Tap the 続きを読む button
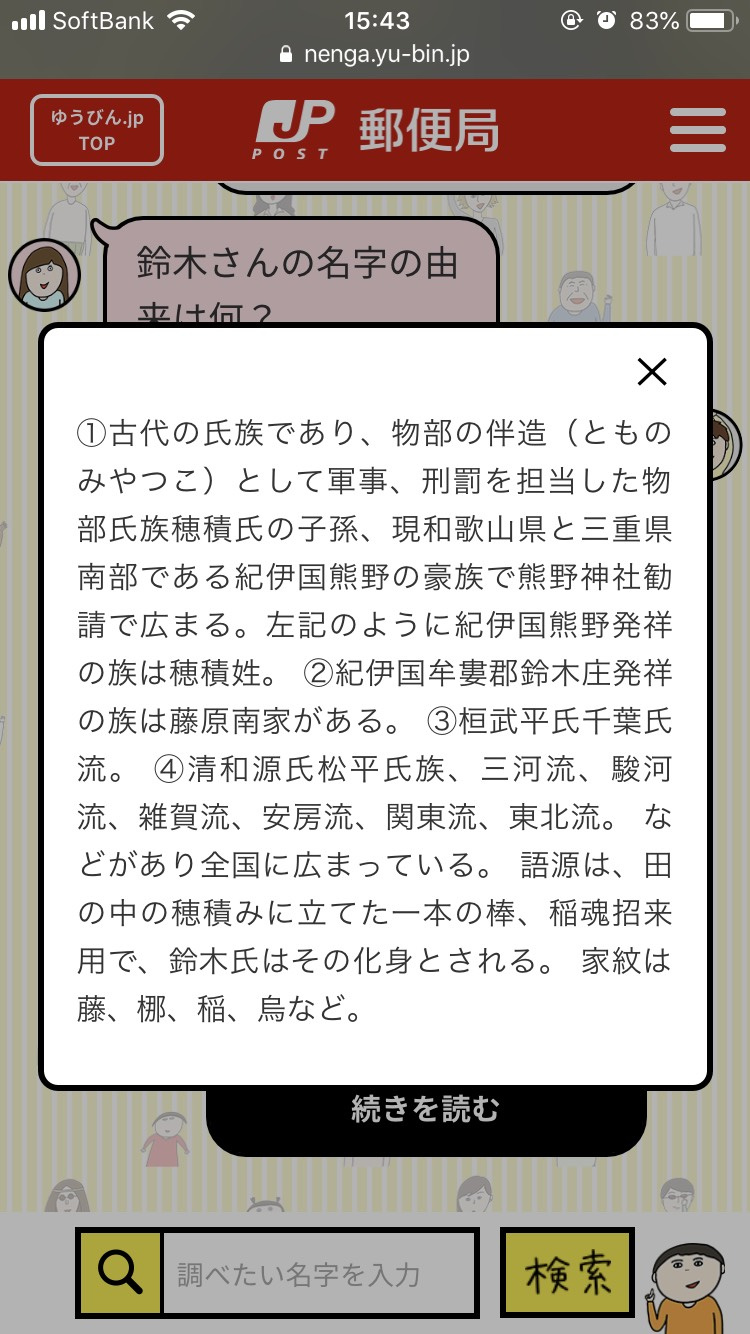The image size is (750, 1334). [425, 1110]
